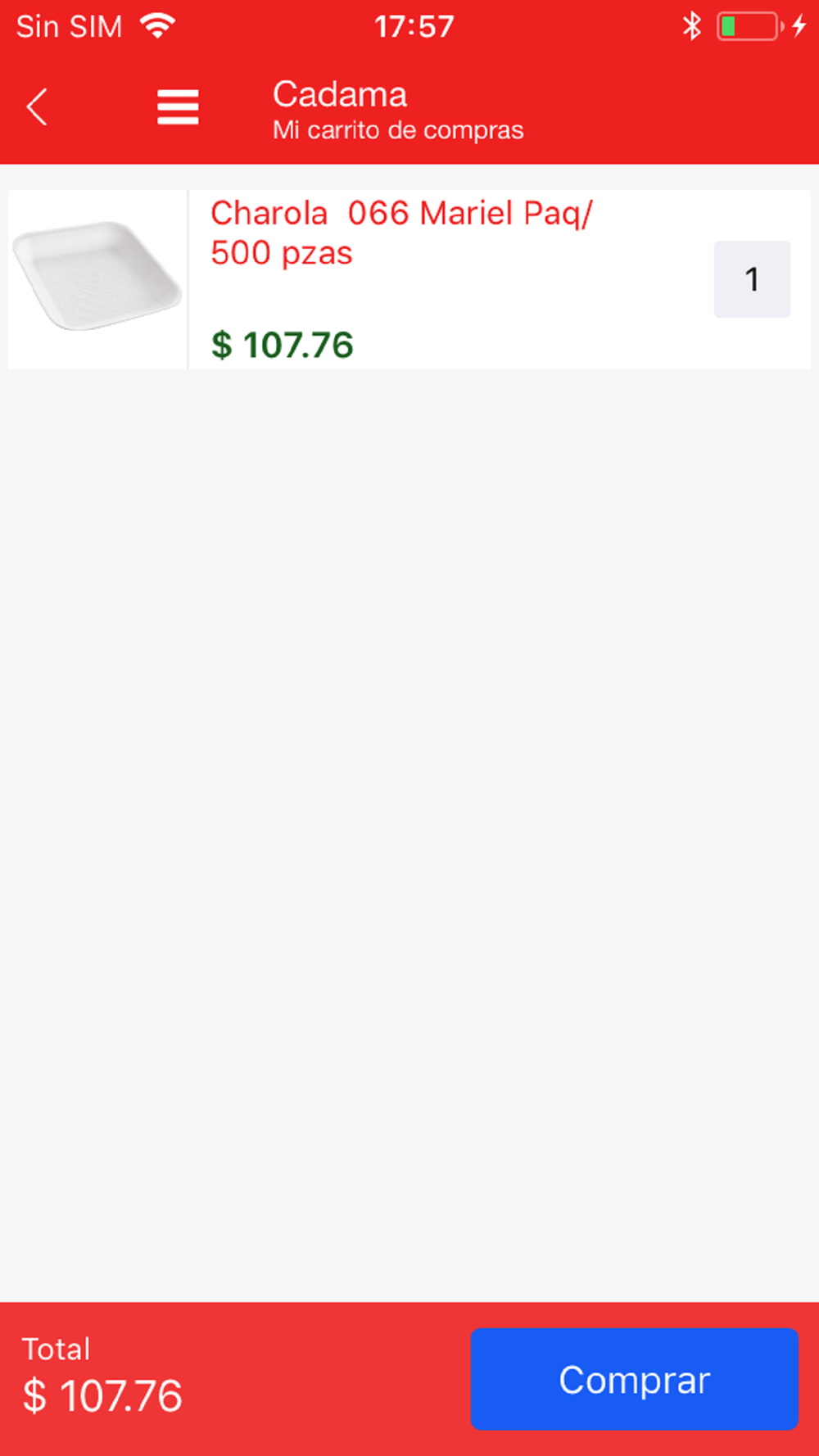Viewport: 819px width, 1456px height.
Task: Go back with the arrow icon
Action: pos(38,107)
